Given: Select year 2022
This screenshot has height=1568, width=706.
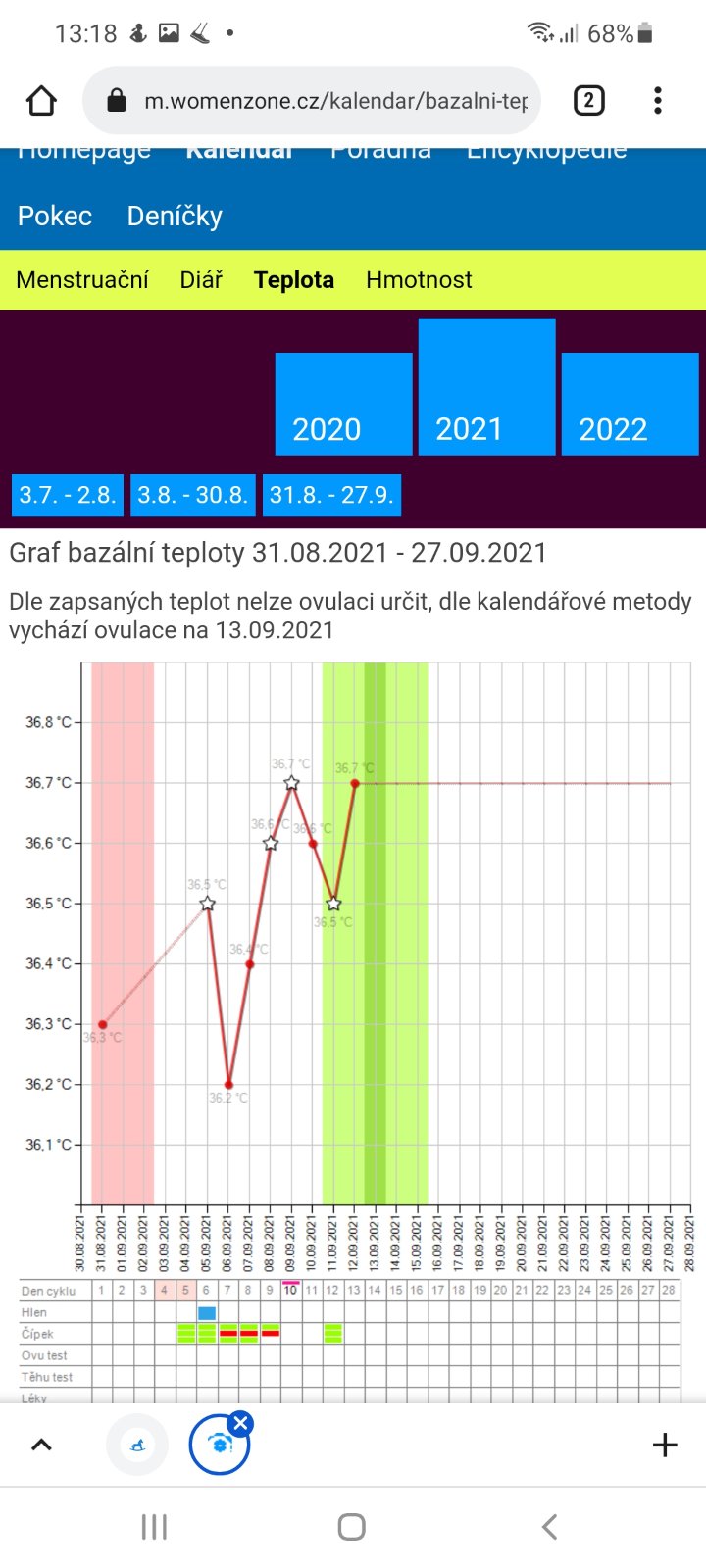Looking at the screenshot, I should [x=630, y=404].
